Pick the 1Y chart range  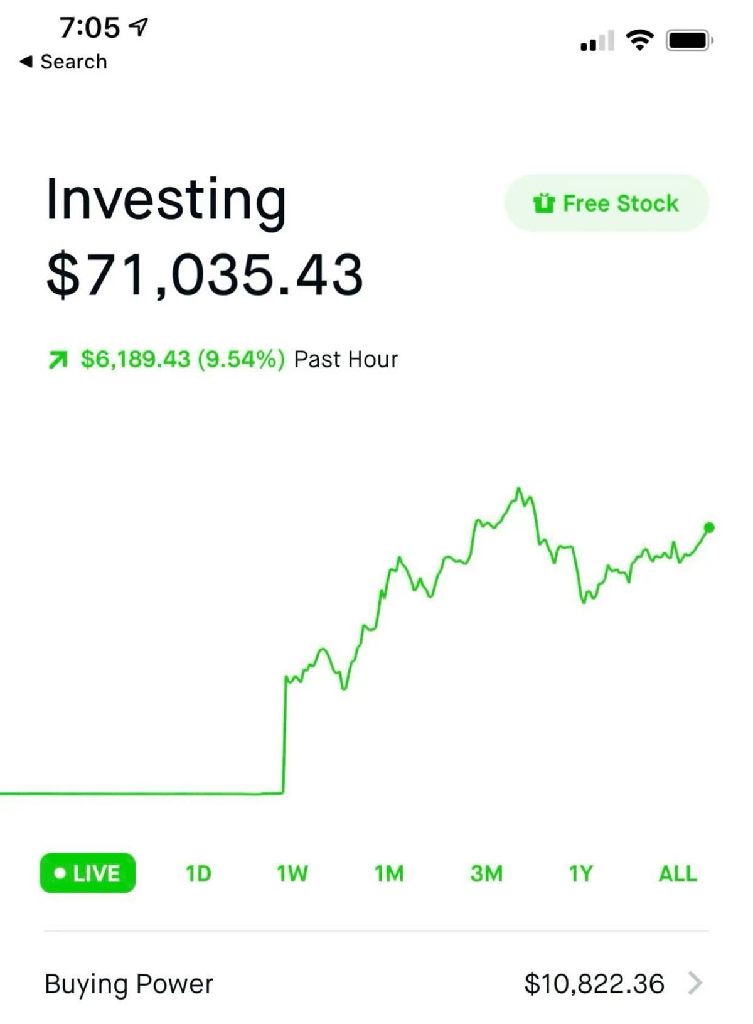click(581, 873)
